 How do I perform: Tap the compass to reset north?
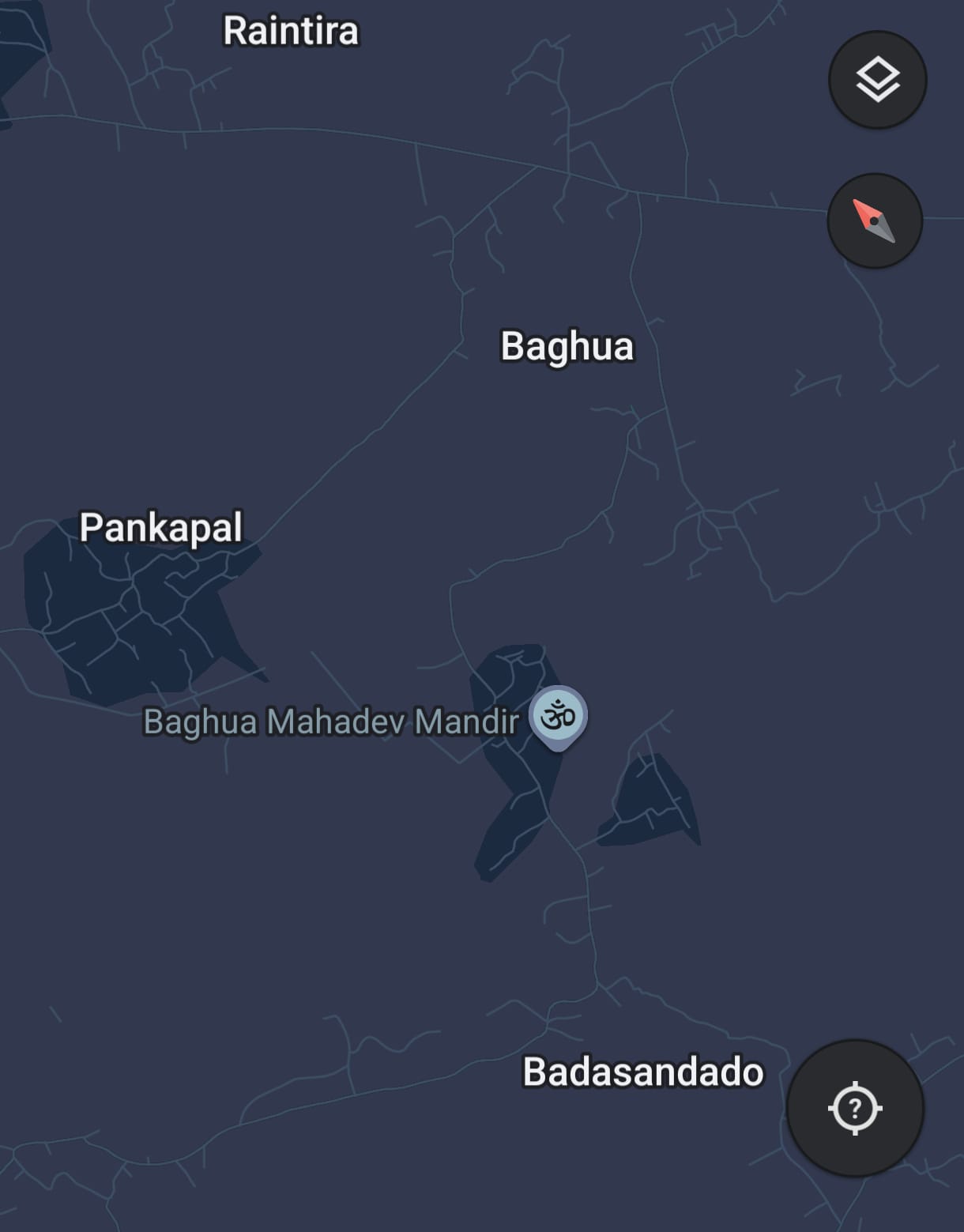[874, 220]
